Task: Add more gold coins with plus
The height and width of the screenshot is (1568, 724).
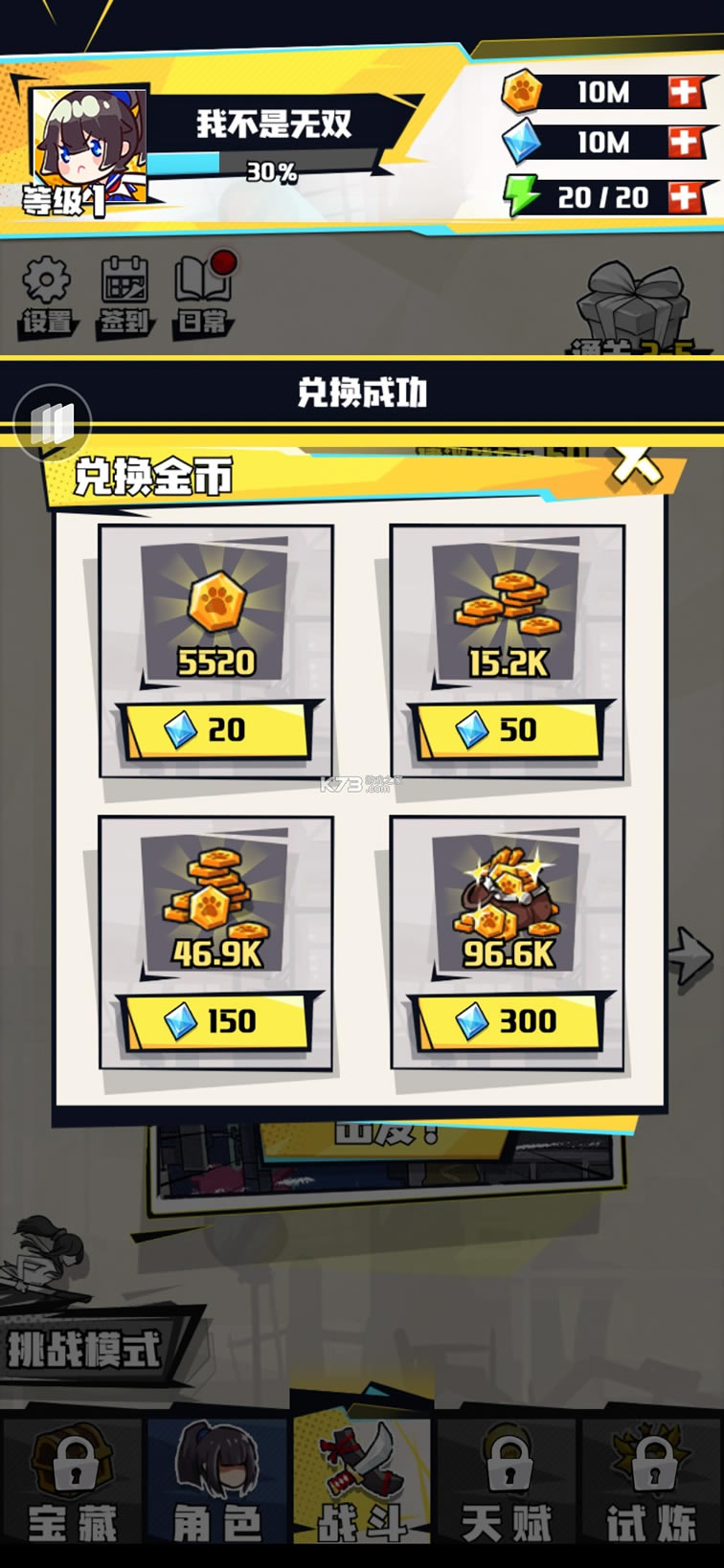Action: 684,93
